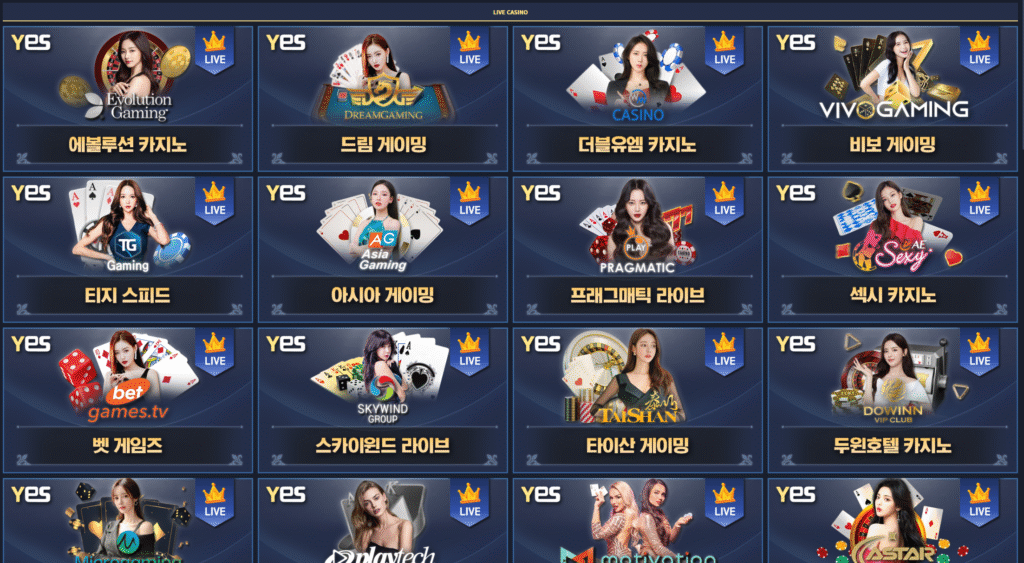Open the Microgaming live card
Viewport: 1024px width, 563px height.
pyautogui.click(x=127, y=525)
